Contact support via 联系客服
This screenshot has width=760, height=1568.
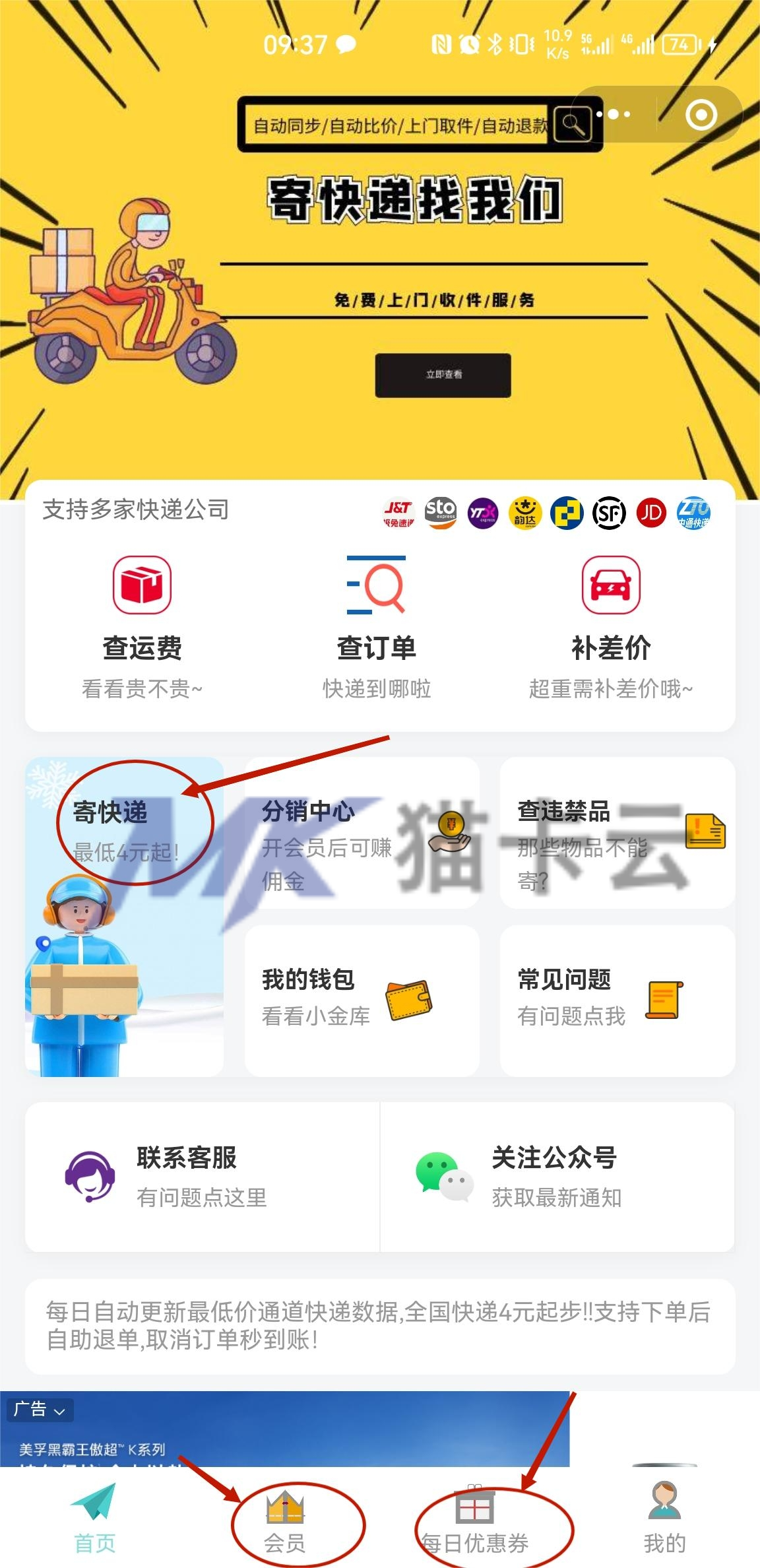[x=203, y=1177]
